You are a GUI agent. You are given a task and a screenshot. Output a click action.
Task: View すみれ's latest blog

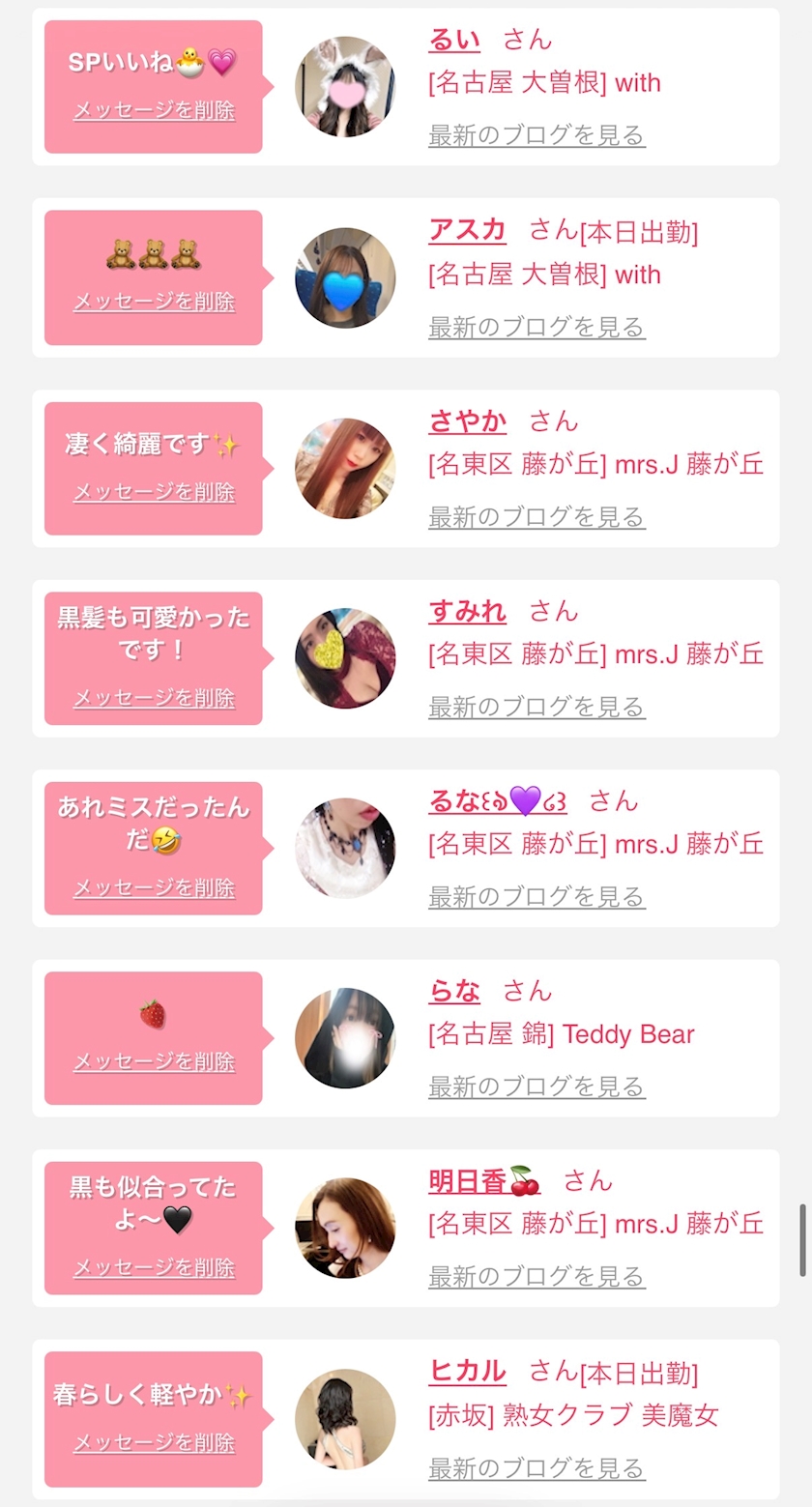point(536,707)
